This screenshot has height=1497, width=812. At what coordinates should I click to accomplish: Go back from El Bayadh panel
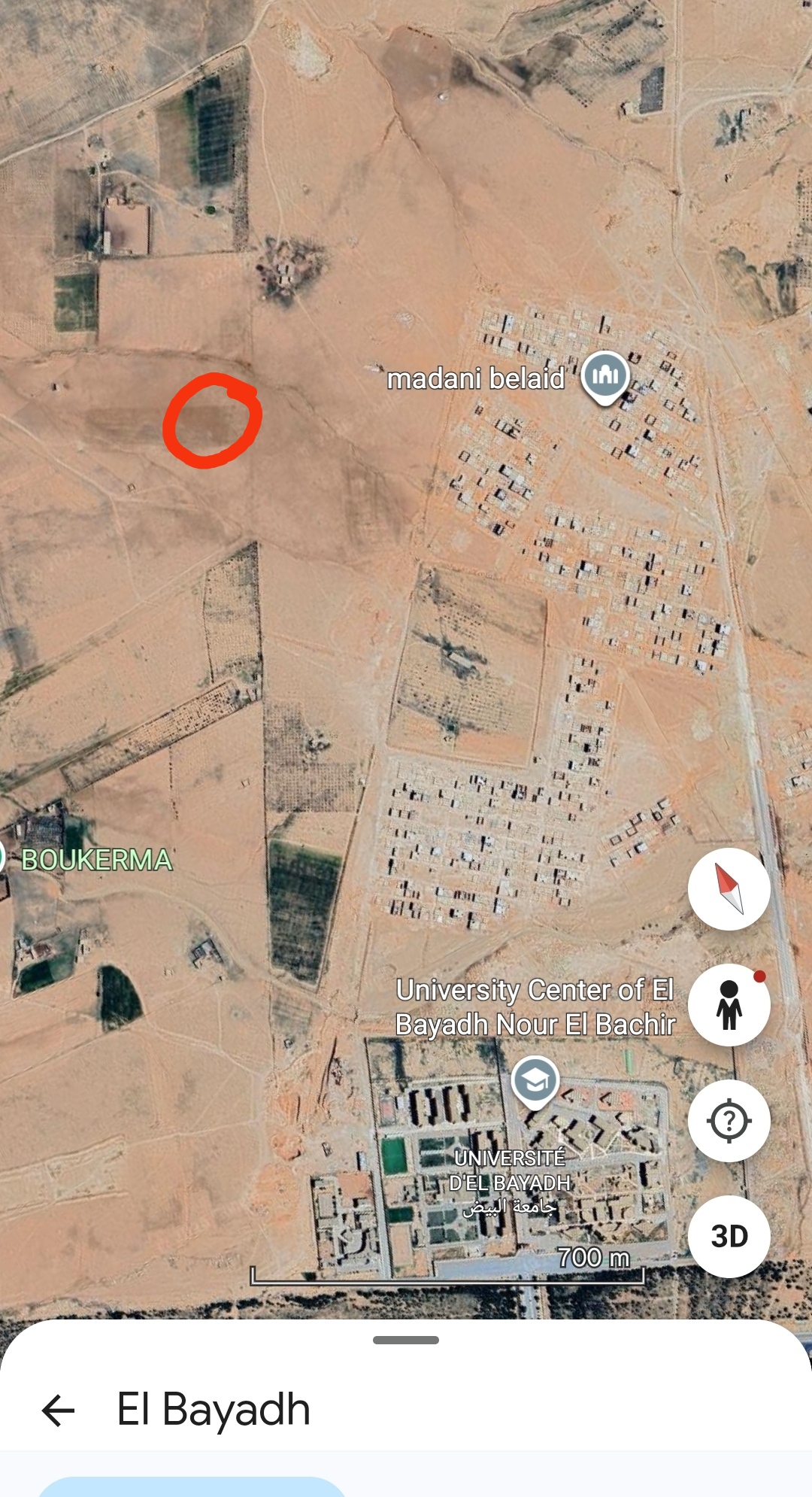(59, 1410)
